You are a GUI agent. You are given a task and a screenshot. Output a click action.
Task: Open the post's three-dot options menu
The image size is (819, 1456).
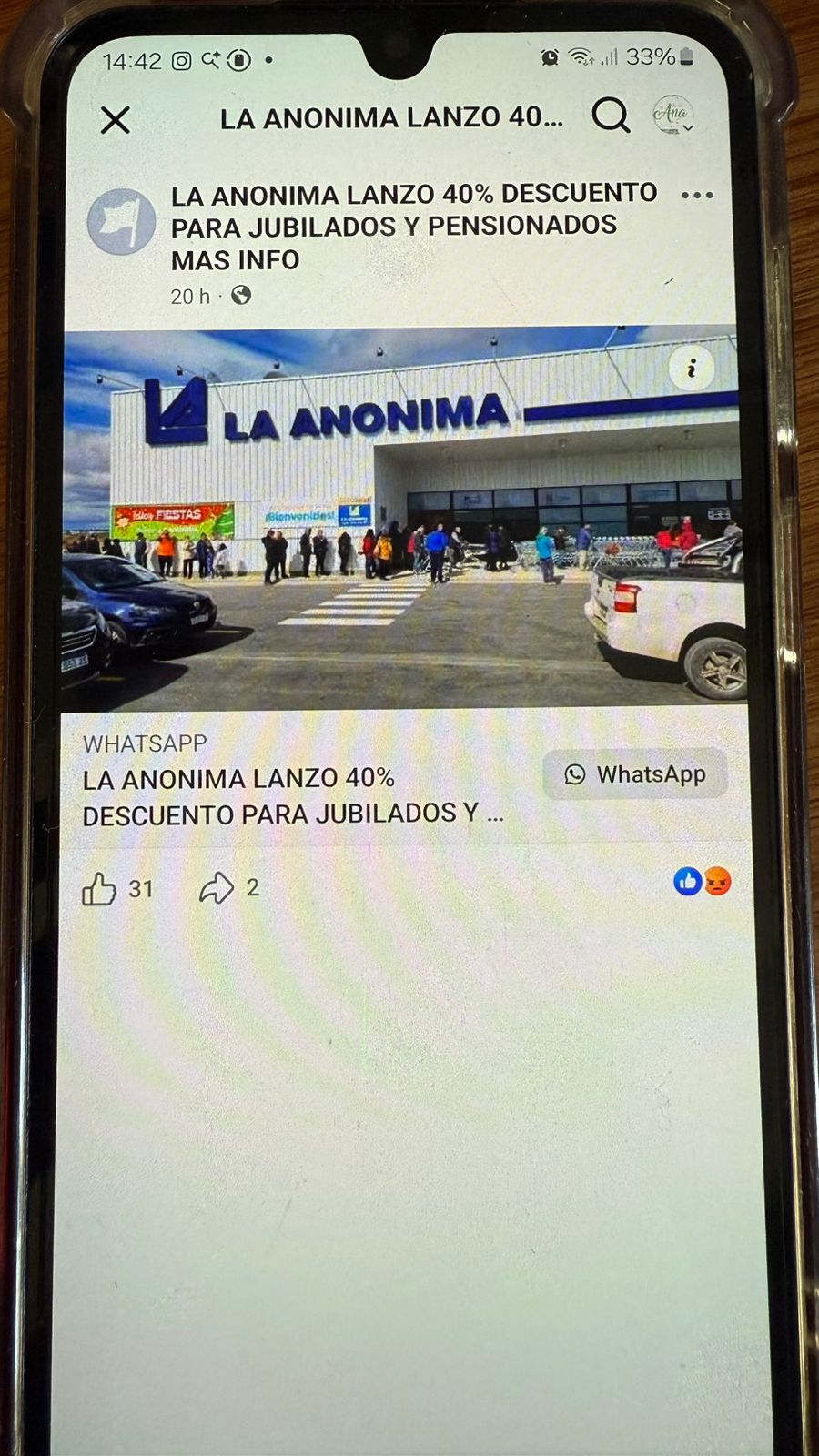(696, 196)
